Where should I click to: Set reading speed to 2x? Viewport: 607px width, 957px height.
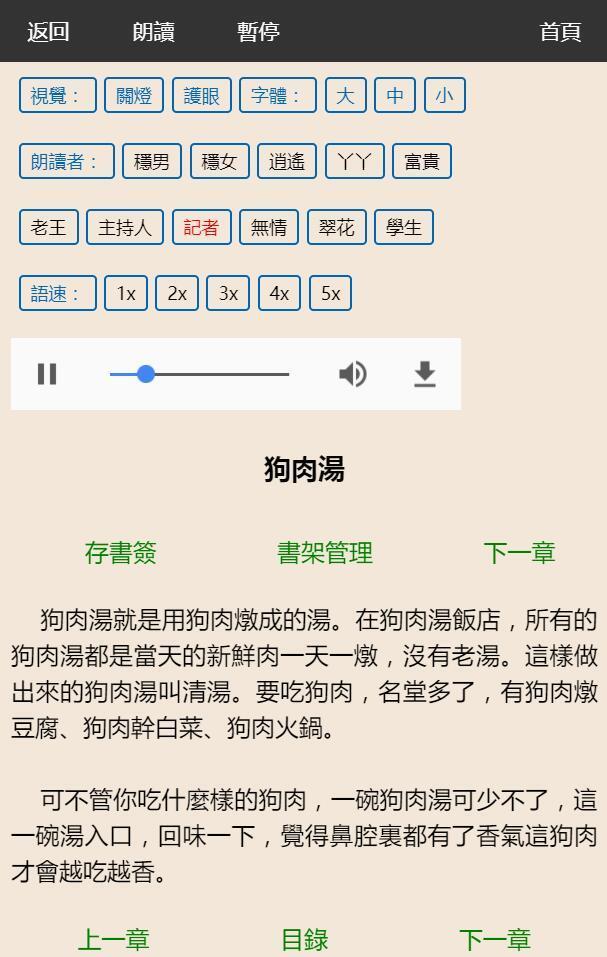(177, 293)
